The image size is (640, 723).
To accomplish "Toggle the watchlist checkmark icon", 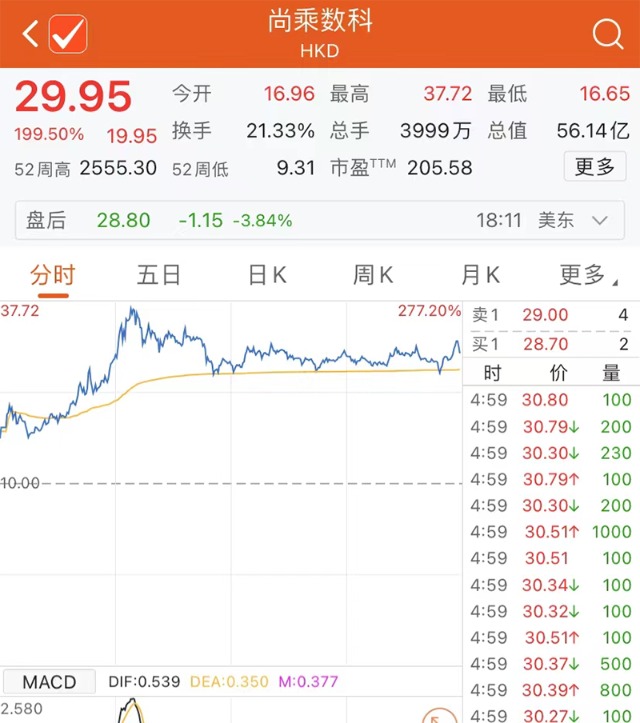I will pos(68,35).
